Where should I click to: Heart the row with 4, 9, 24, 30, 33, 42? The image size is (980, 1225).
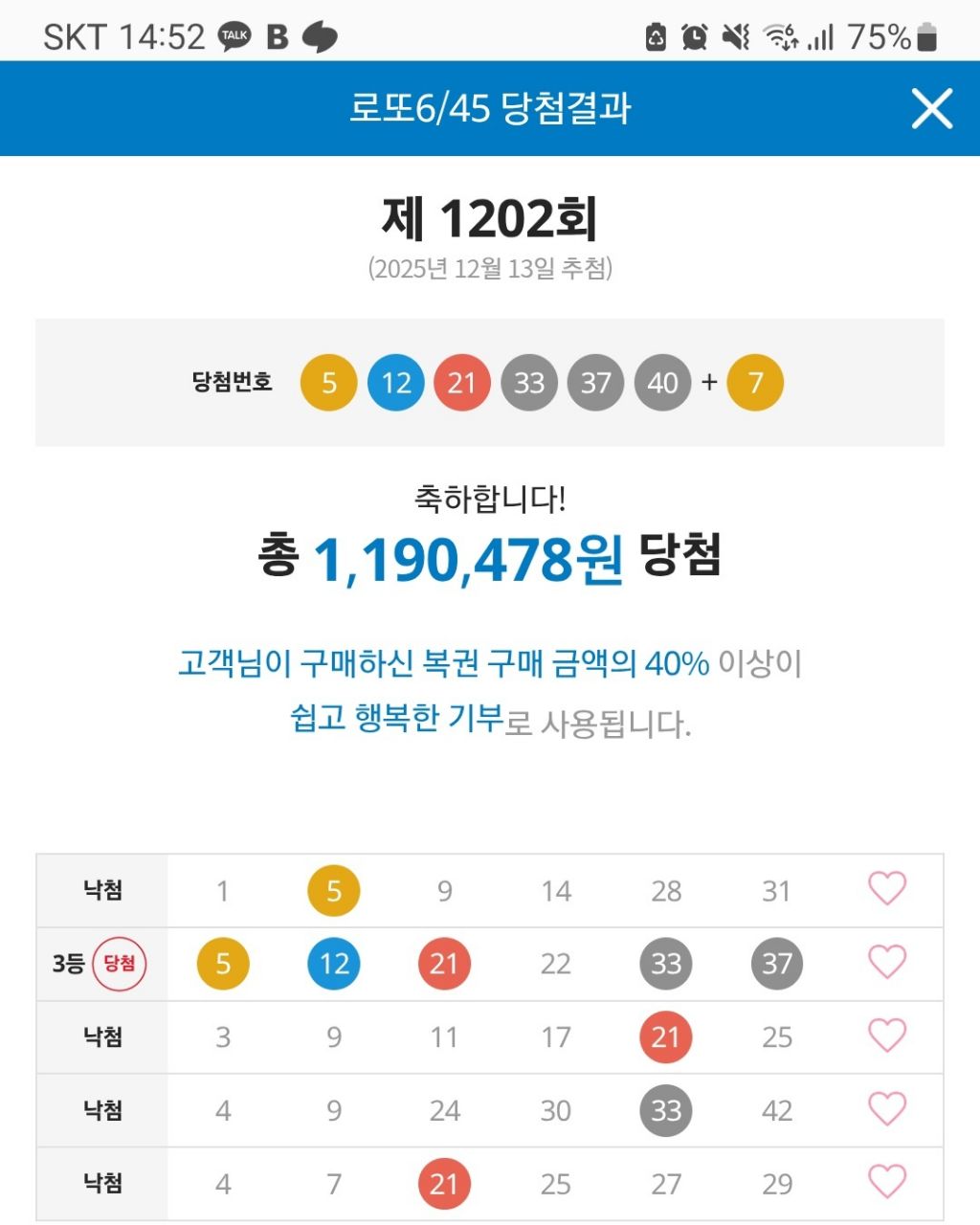[x=887, y=1110]
